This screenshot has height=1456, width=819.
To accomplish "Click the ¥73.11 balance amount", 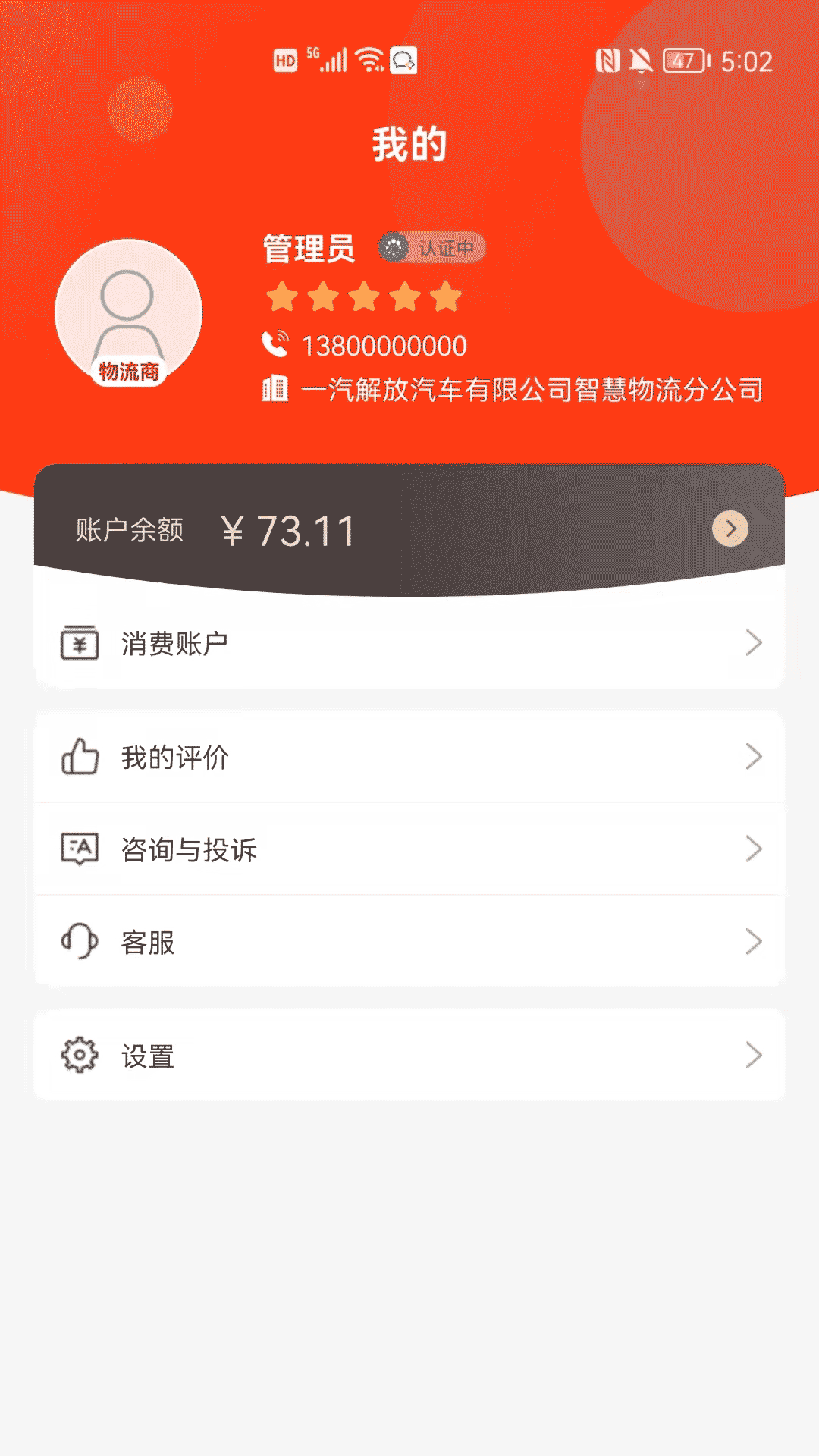I will pyautogui.click(x=288, y=529).
